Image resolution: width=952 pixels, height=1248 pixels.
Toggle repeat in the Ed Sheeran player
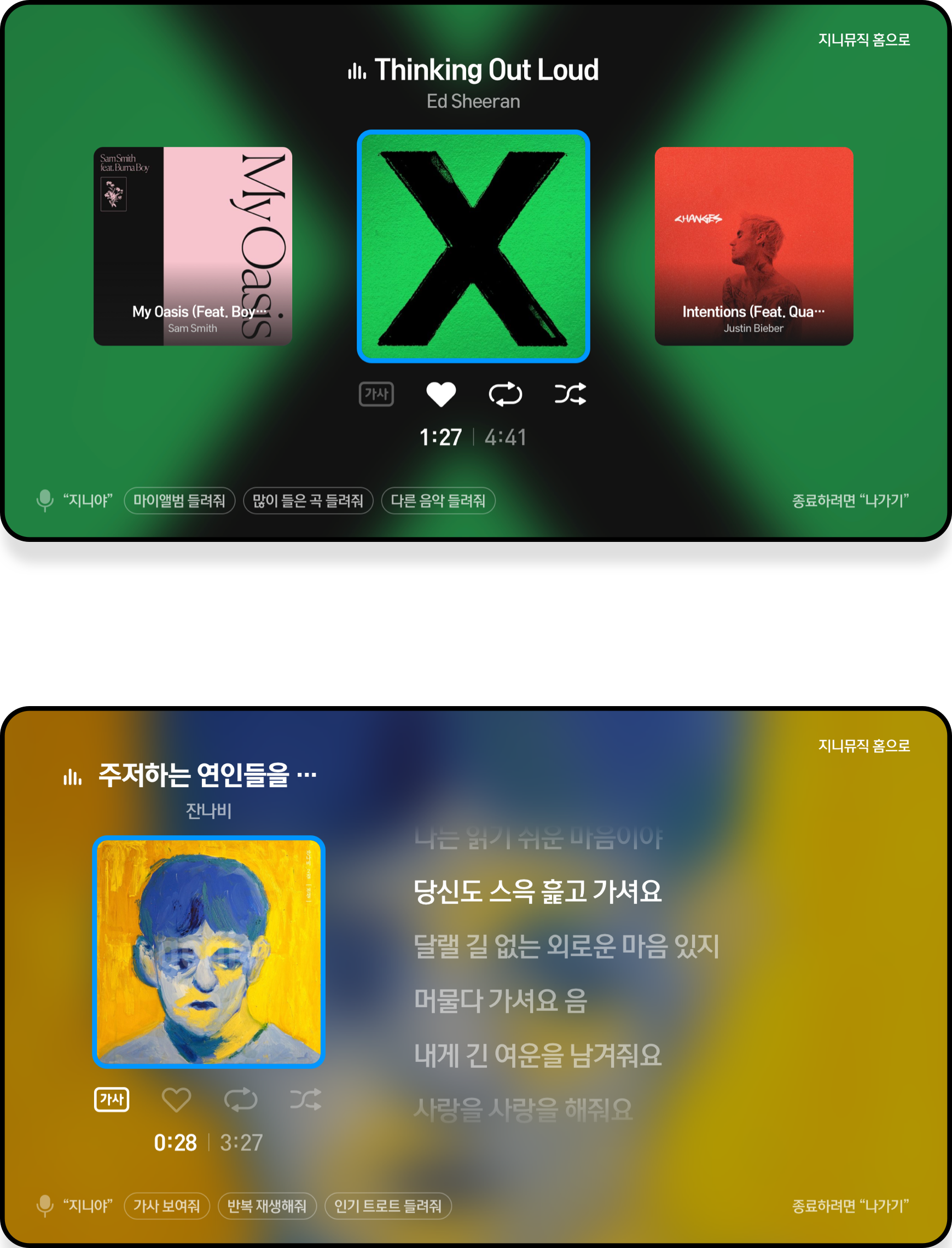point(506,394)
